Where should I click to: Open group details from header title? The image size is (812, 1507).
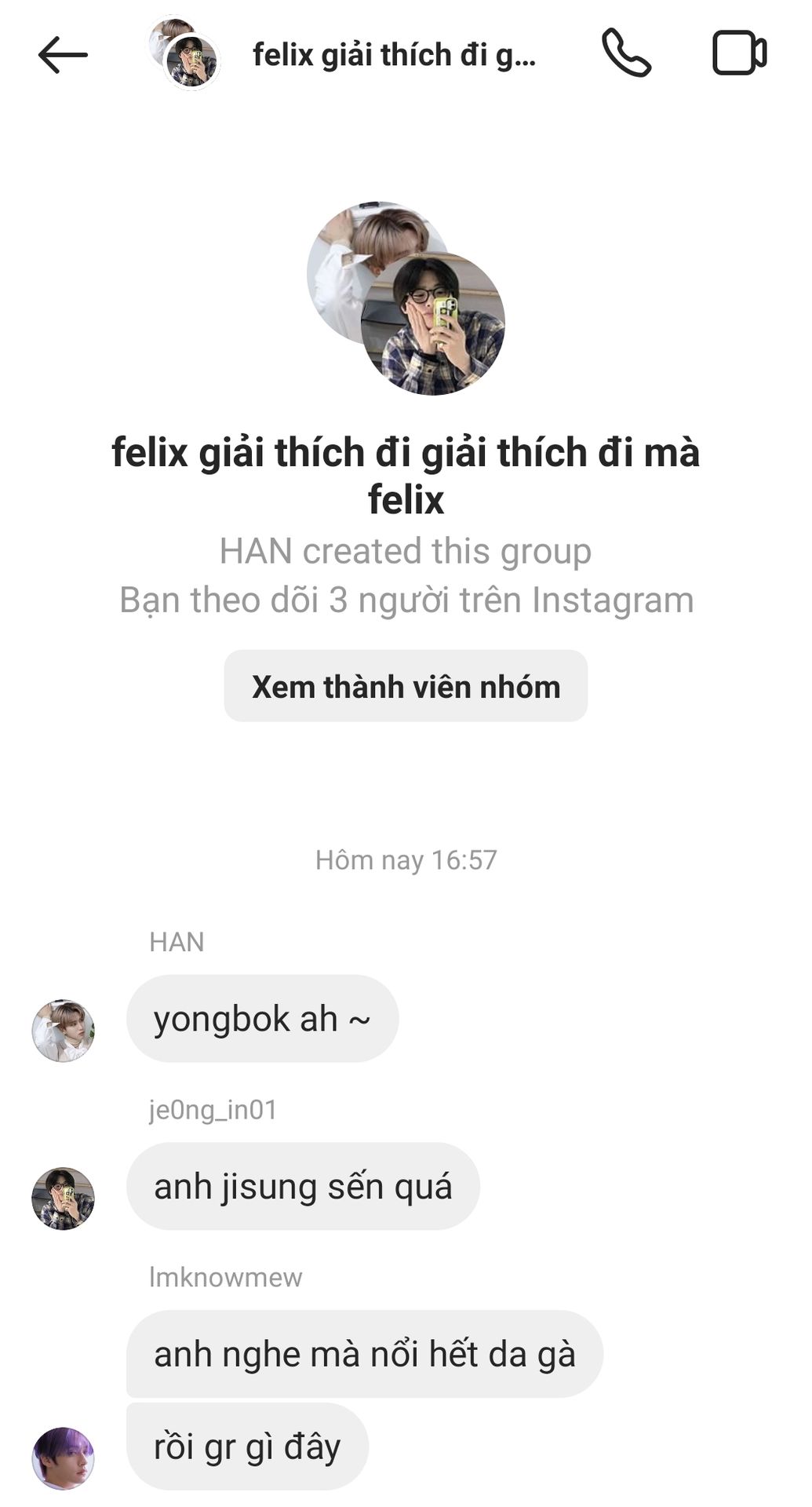point(394,55)
